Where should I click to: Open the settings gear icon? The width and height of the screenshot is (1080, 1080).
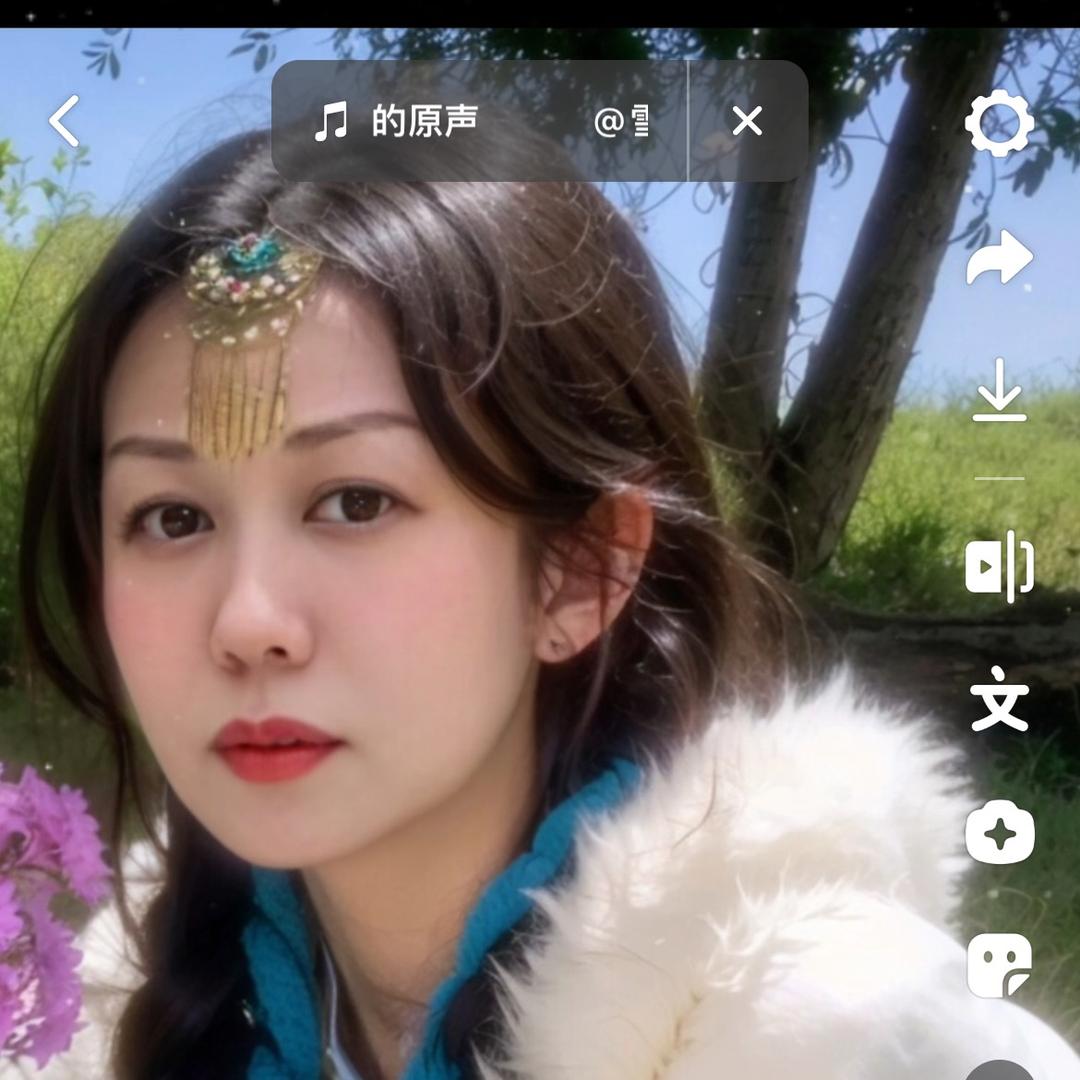click(999, 124)
